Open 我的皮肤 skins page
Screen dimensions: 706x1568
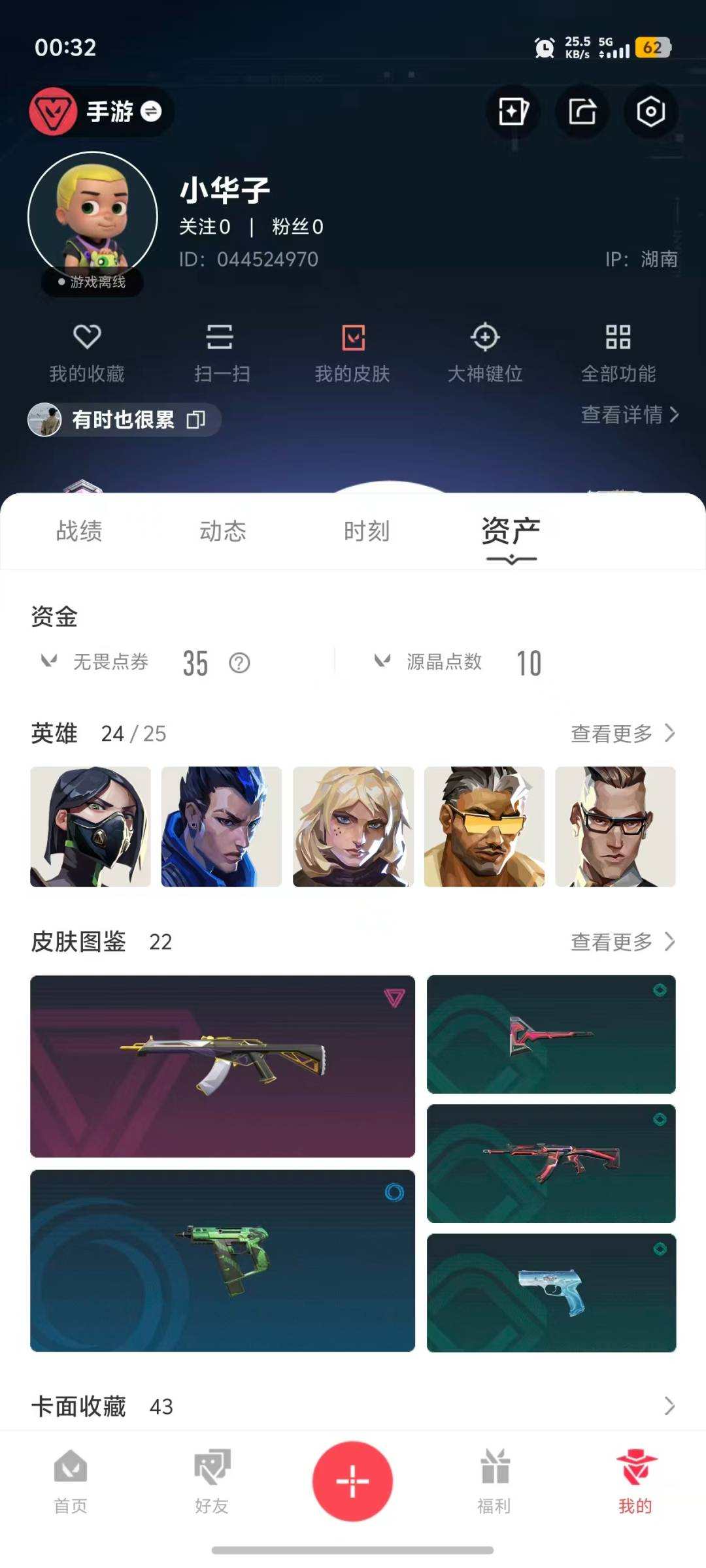pyautogui.click(x=352, y=353)
